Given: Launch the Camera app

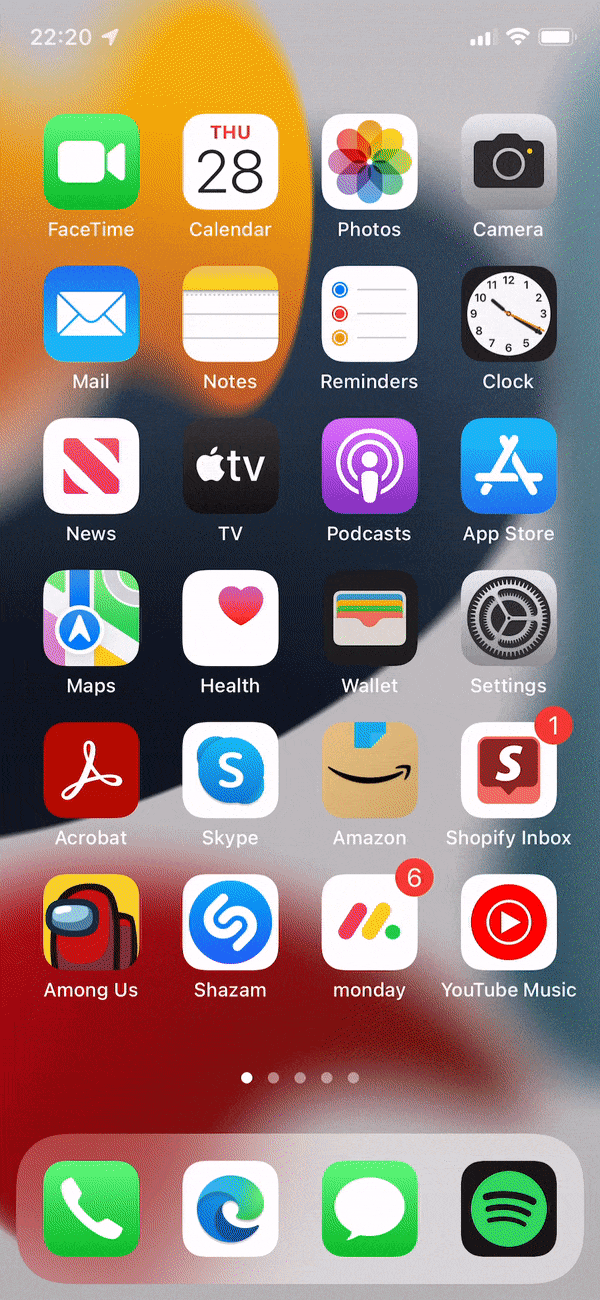Looking at the screenshot, I should [508, 162].
